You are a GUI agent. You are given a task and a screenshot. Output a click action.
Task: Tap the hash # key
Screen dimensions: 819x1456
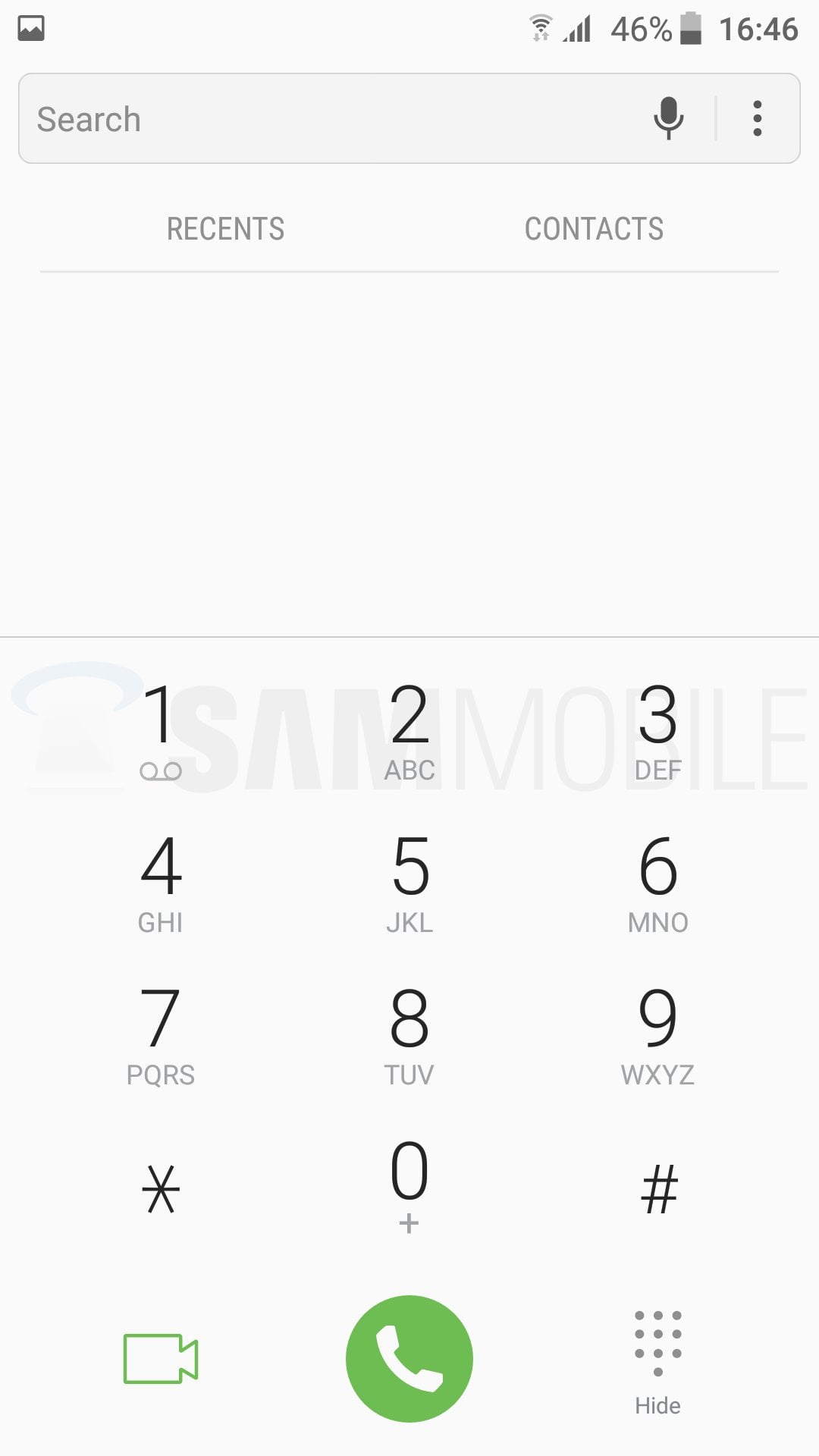(x=657, y=1188)
